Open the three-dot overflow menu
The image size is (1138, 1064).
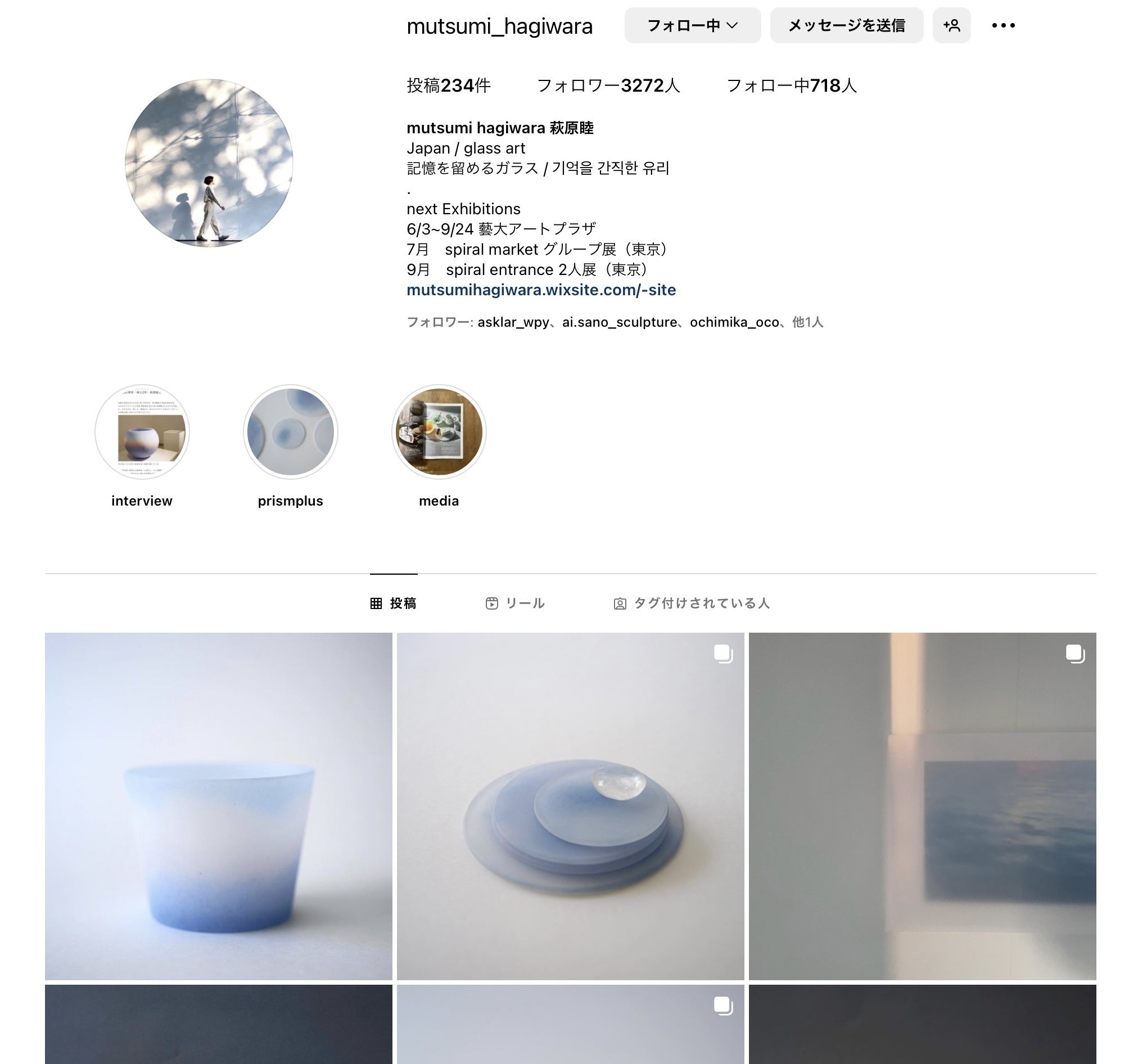(1003, 25)
